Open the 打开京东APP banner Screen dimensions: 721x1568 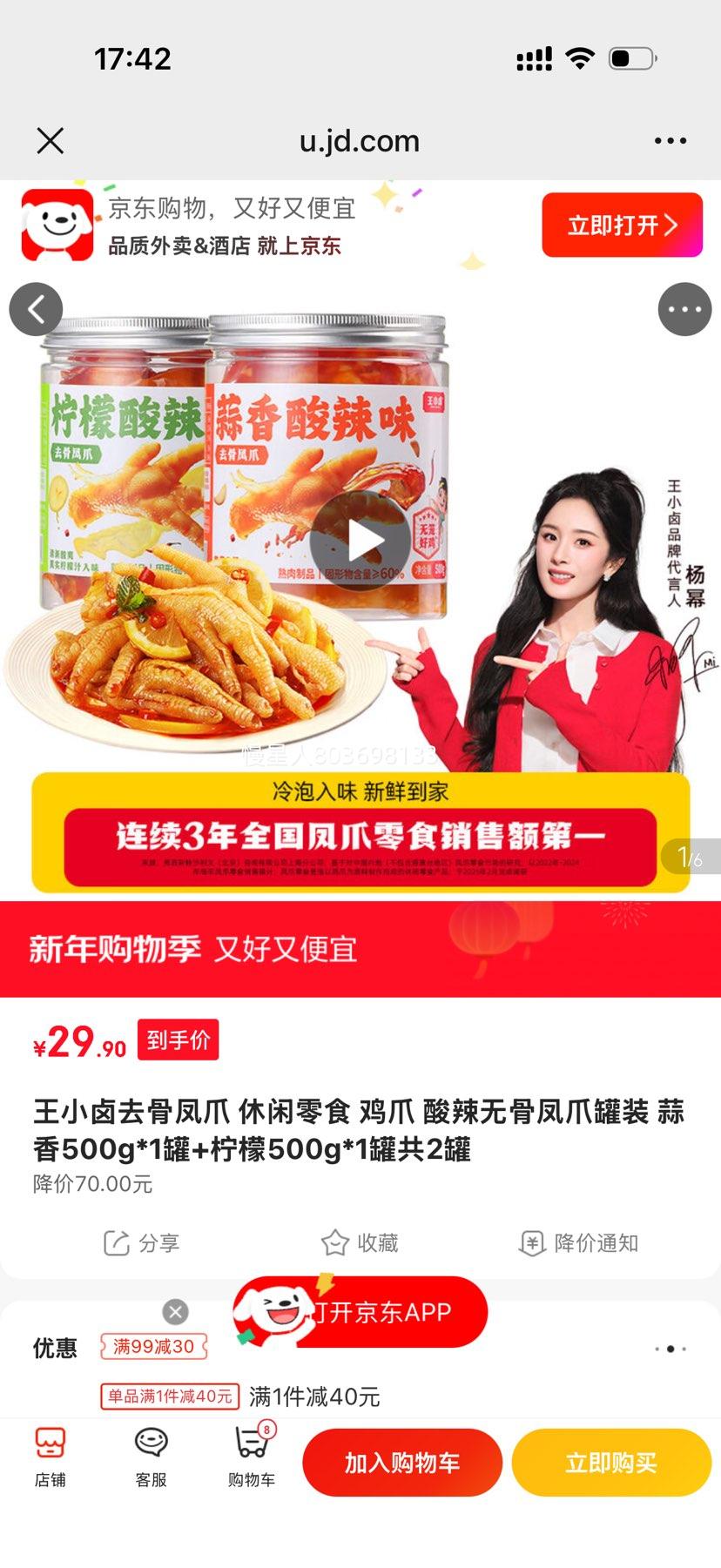[374, 1313]
